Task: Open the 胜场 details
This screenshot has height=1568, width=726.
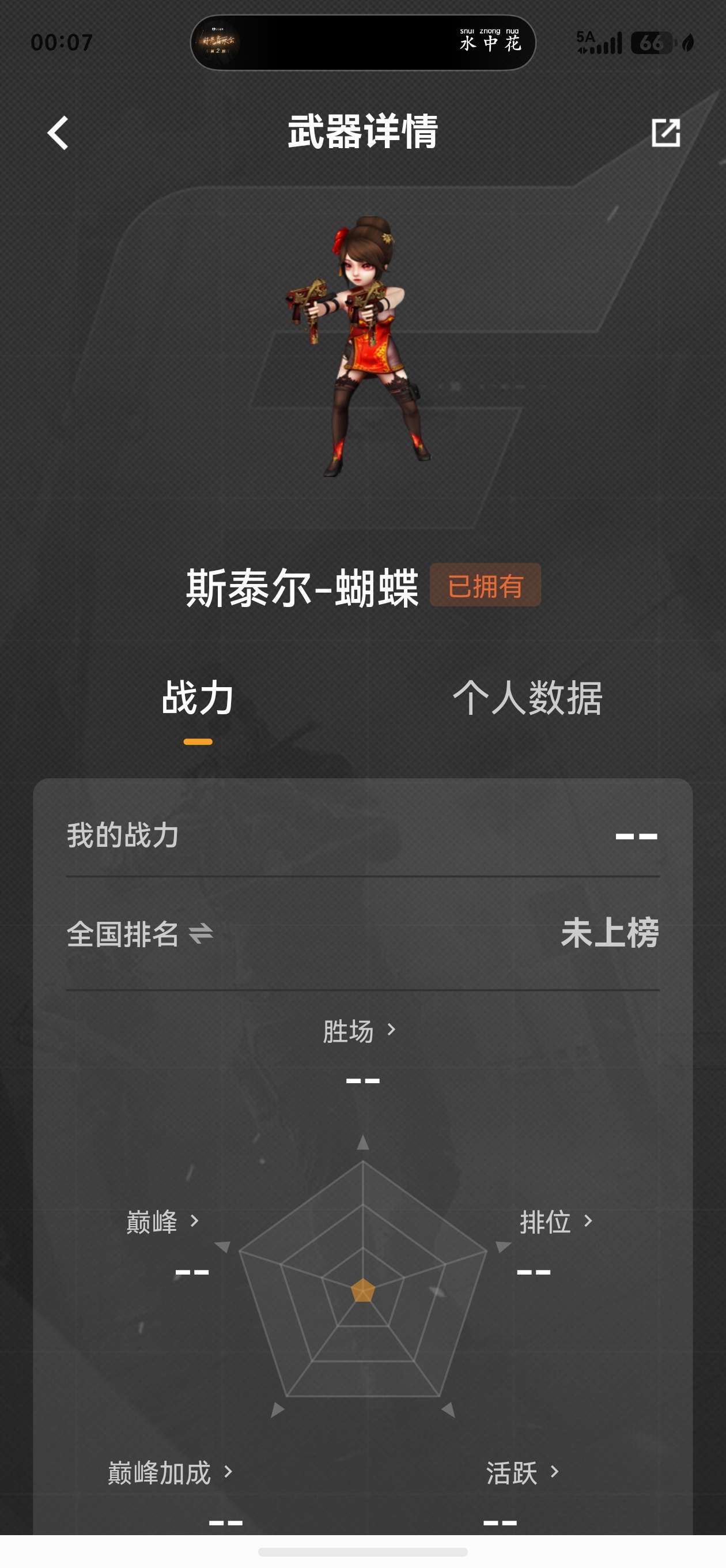Action: click(x=360, y=1031)
